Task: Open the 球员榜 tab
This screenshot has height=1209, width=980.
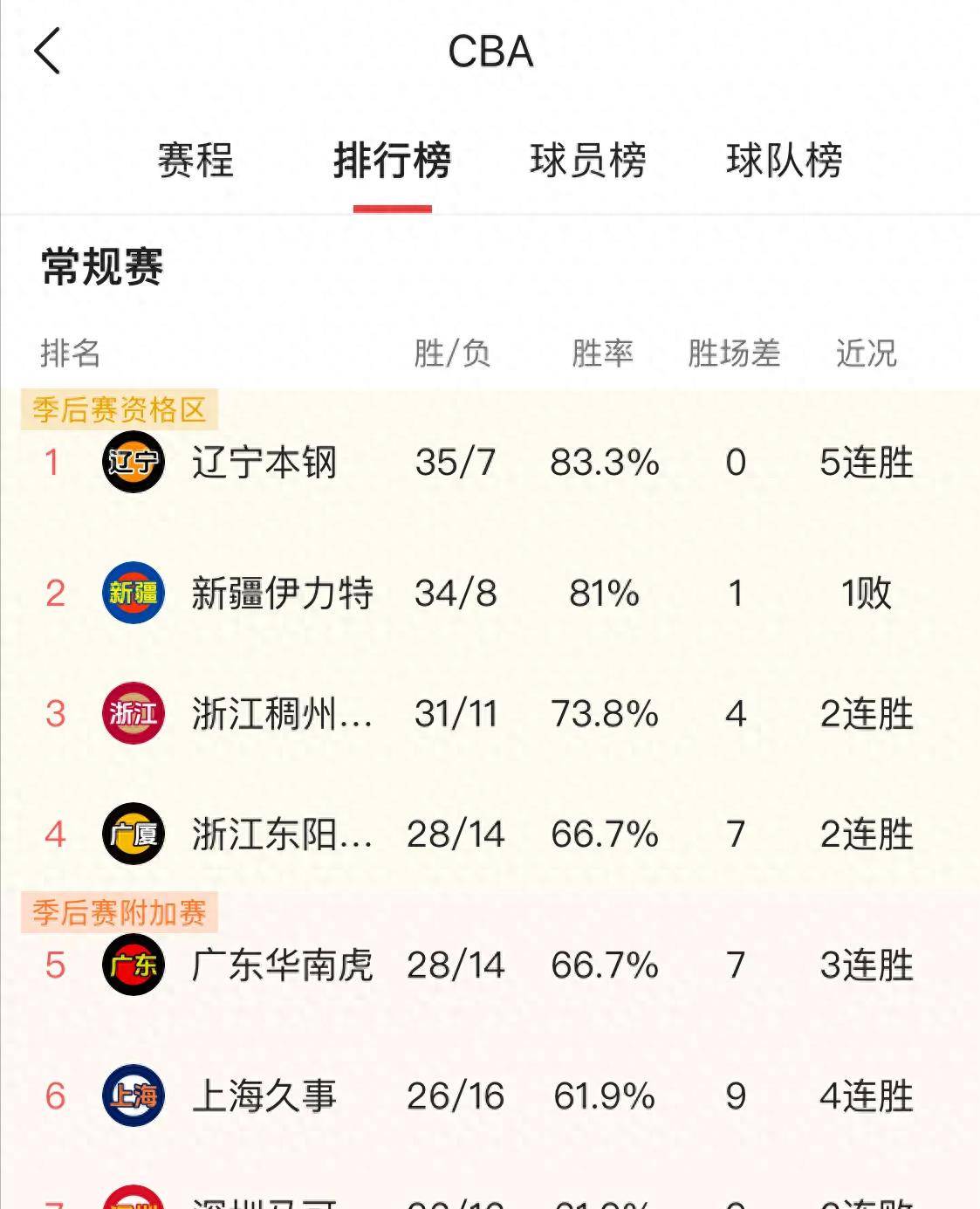Action: coord(589,161)
